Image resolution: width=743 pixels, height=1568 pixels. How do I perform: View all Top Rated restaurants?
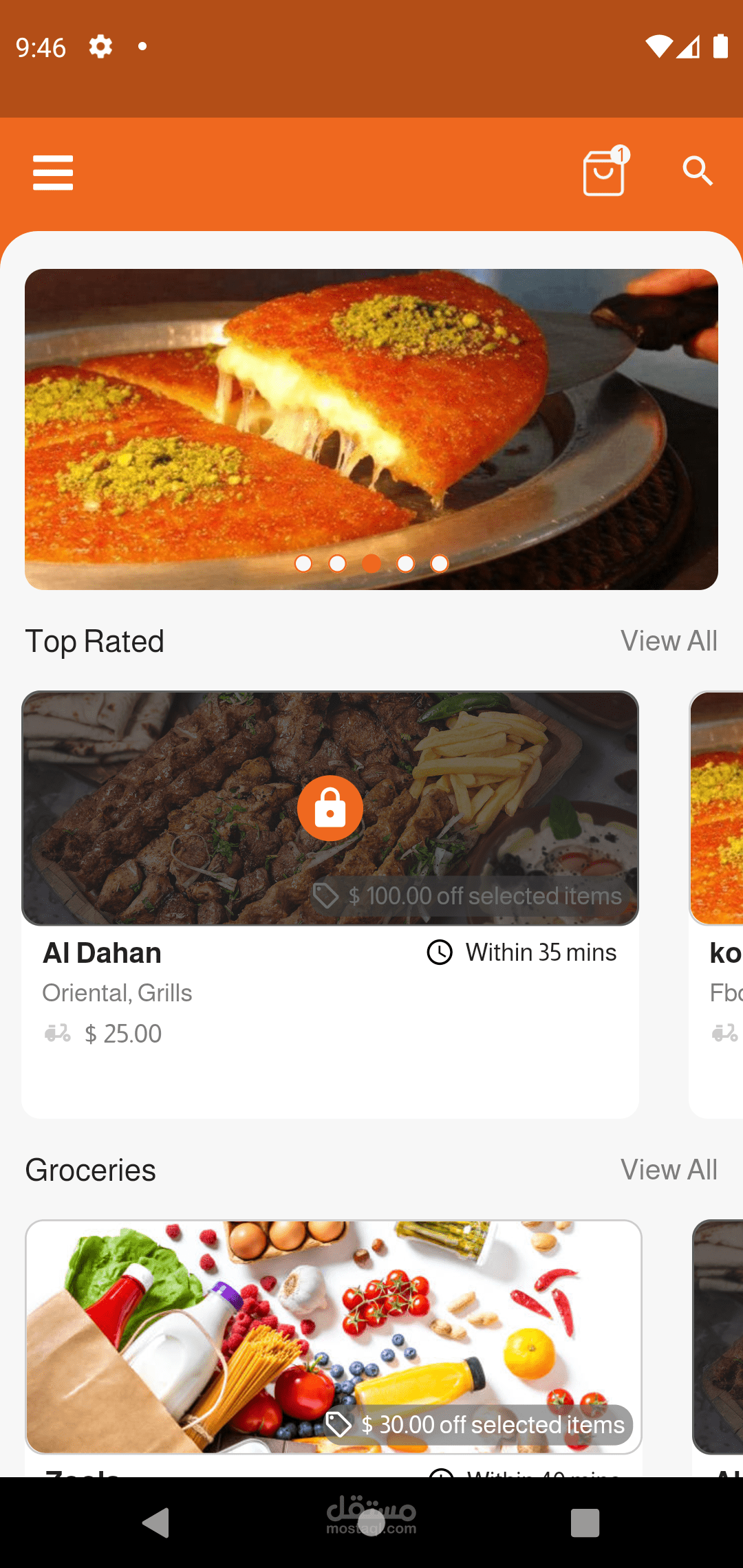coord(669,641)
